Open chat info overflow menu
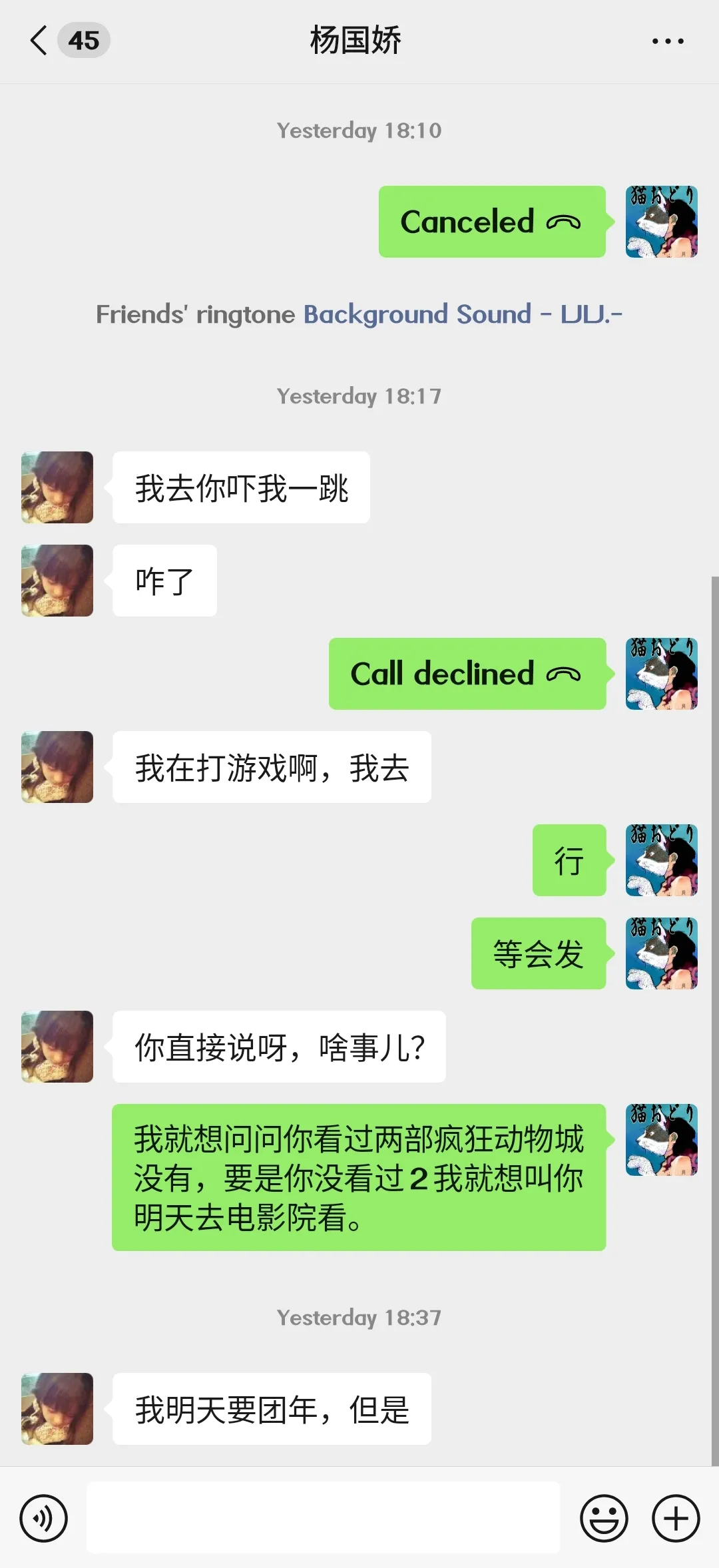Image resolution: width=719 pixels, height=1568 pixels. [667, 41]
